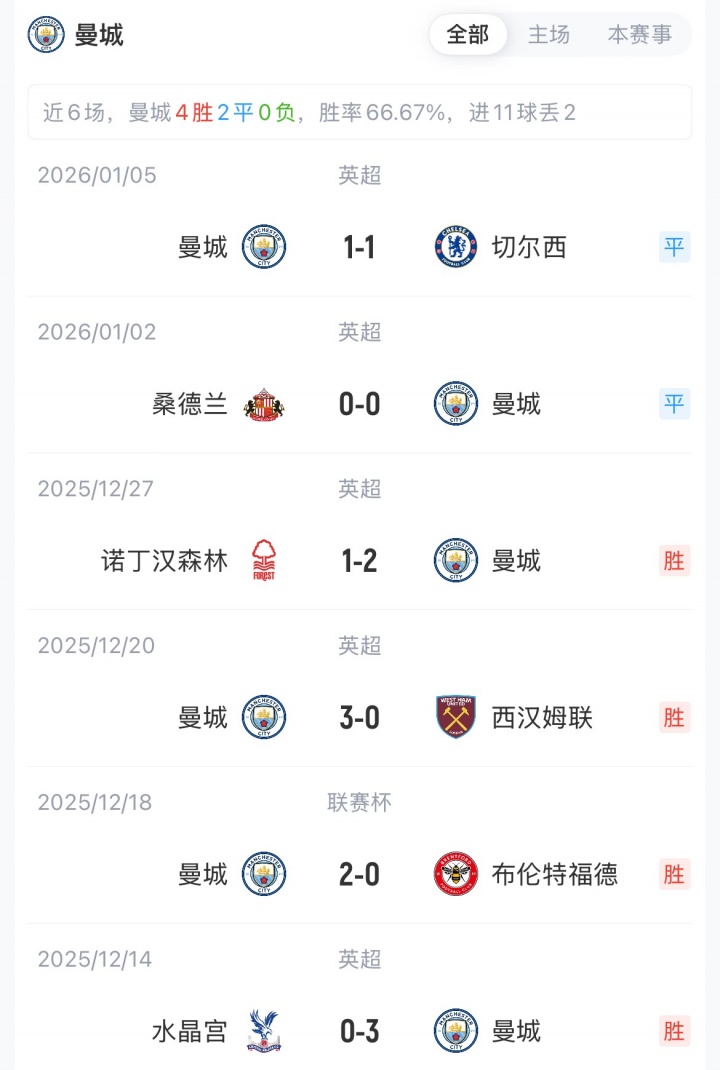The height and width of the screenshot is (1070, 720).
Task: Switch to the 全部 tab
Action: coord(468,35)
